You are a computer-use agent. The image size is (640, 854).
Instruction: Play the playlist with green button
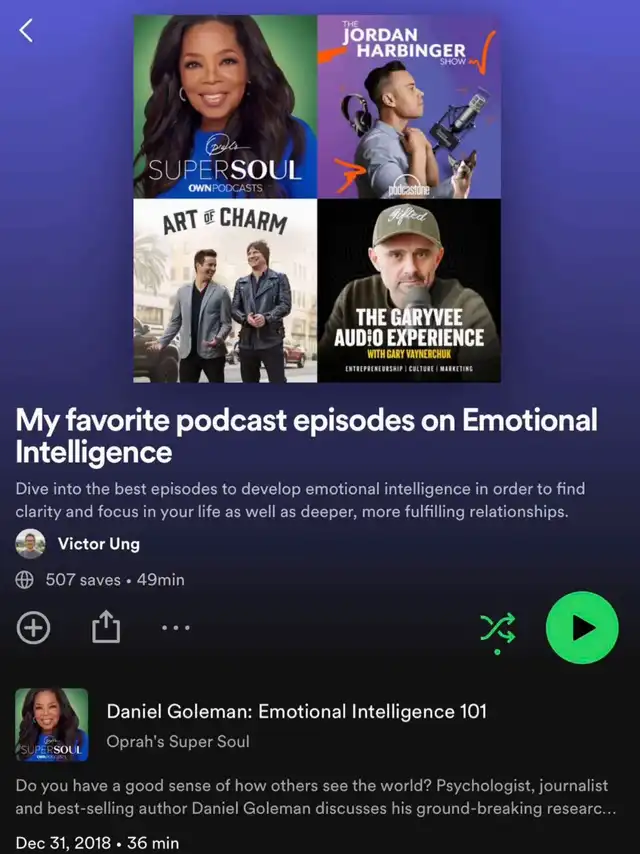582,627
